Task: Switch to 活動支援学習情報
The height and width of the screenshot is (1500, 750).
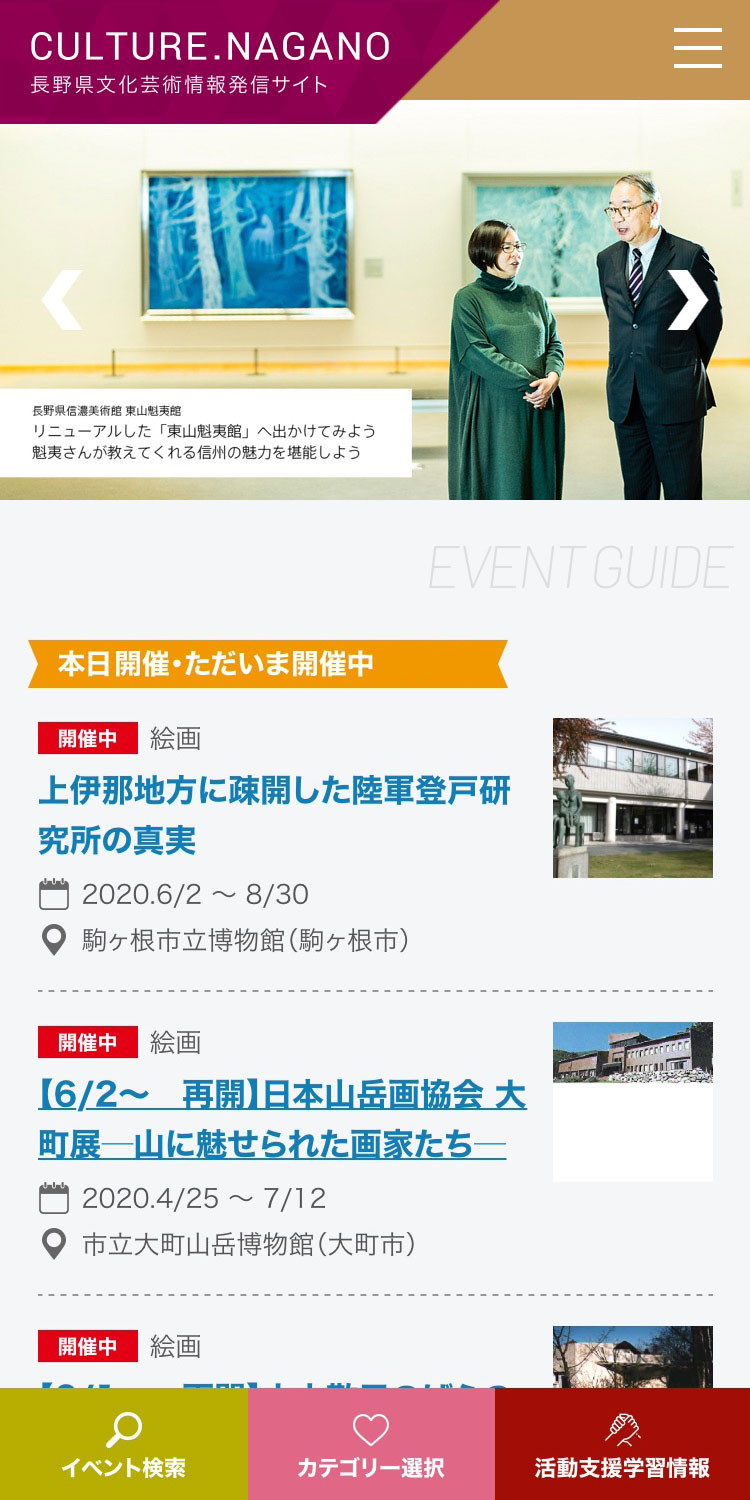Action: [622, 1445]
